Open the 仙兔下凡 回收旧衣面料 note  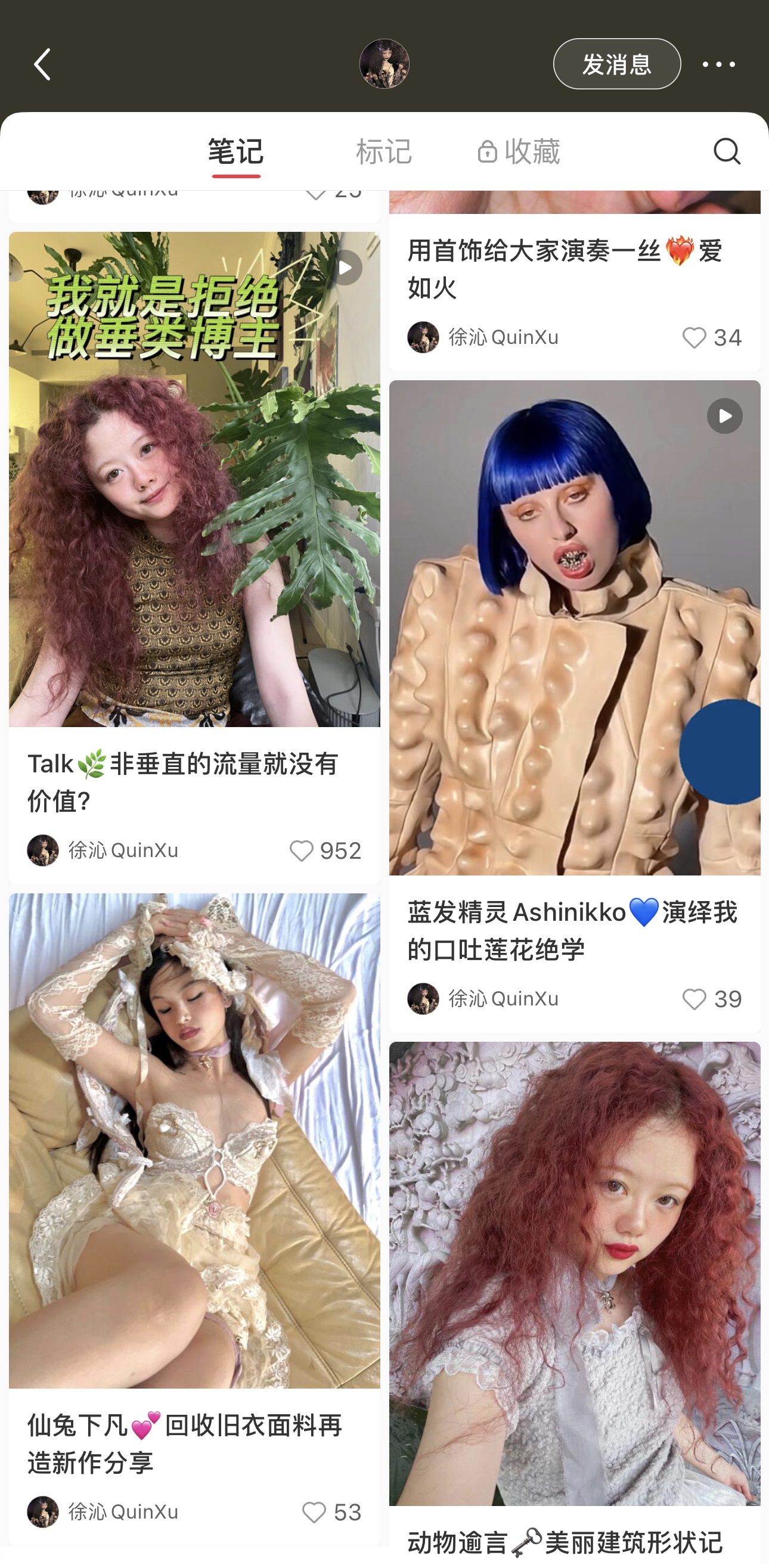(194, 1141)
